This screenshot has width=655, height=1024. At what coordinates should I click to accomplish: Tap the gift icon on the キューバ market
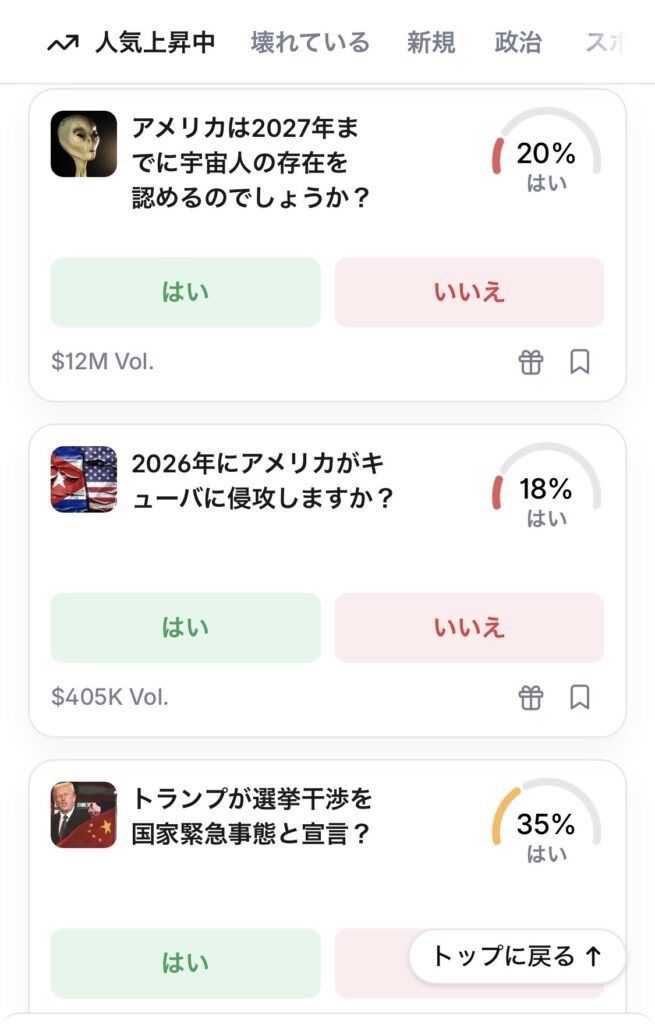click(x=531, y=697)
